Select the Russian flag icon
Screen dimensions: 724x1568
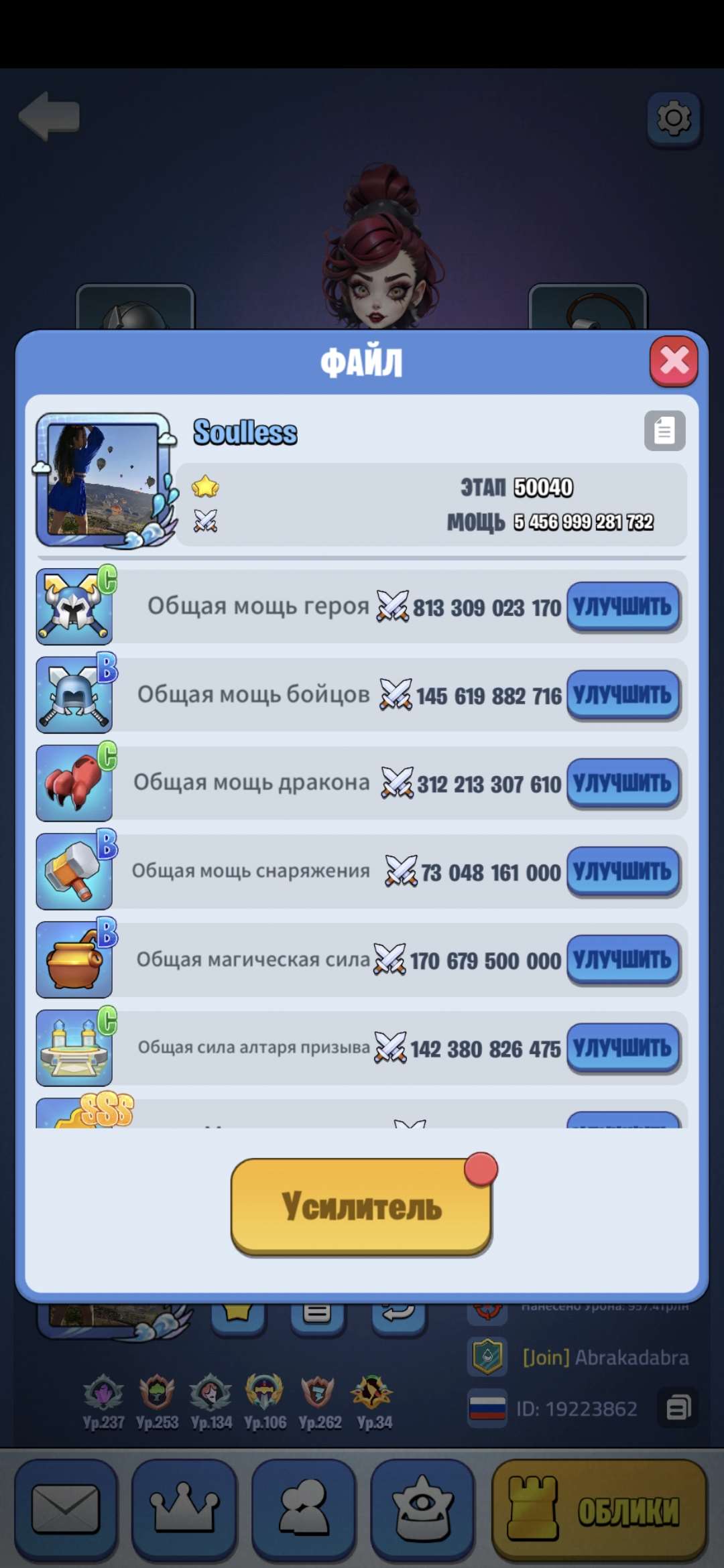487,1404
